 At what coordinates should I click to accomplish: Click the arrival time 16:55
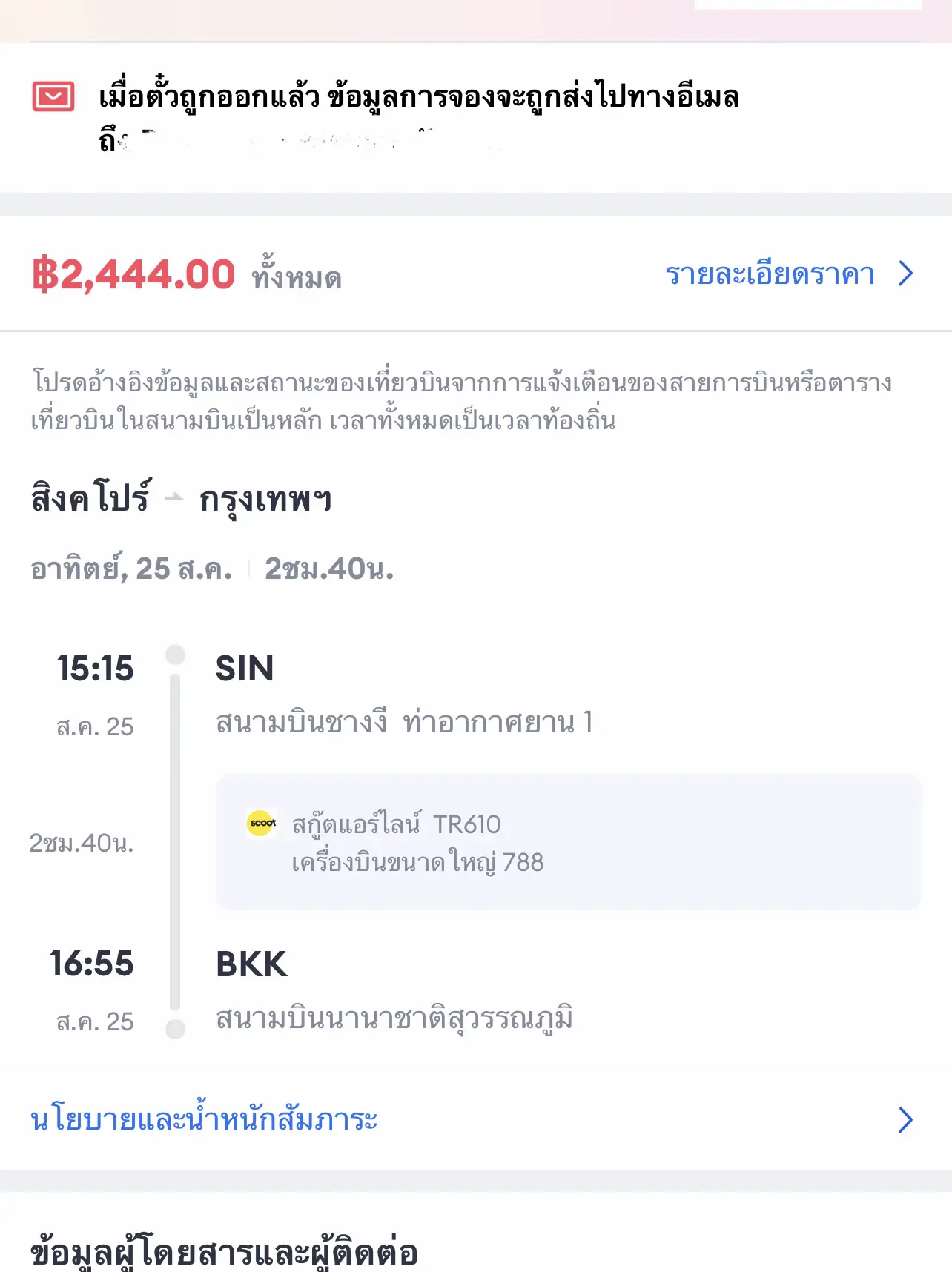coord(92,964)
